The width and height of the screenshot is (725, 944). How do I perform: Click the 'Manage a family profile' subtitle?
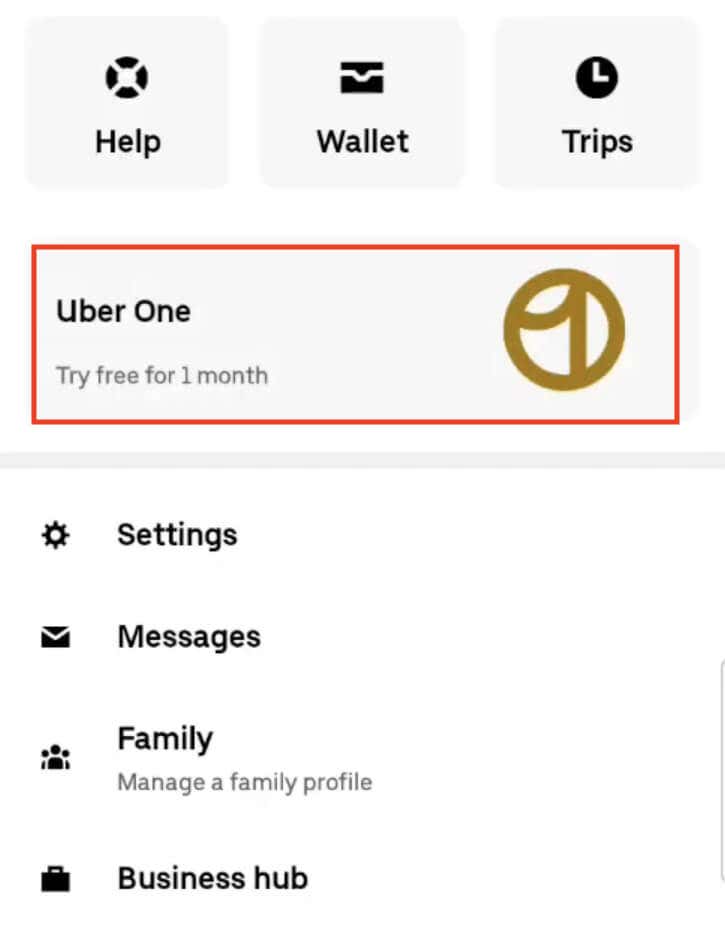tap(246, 782)
